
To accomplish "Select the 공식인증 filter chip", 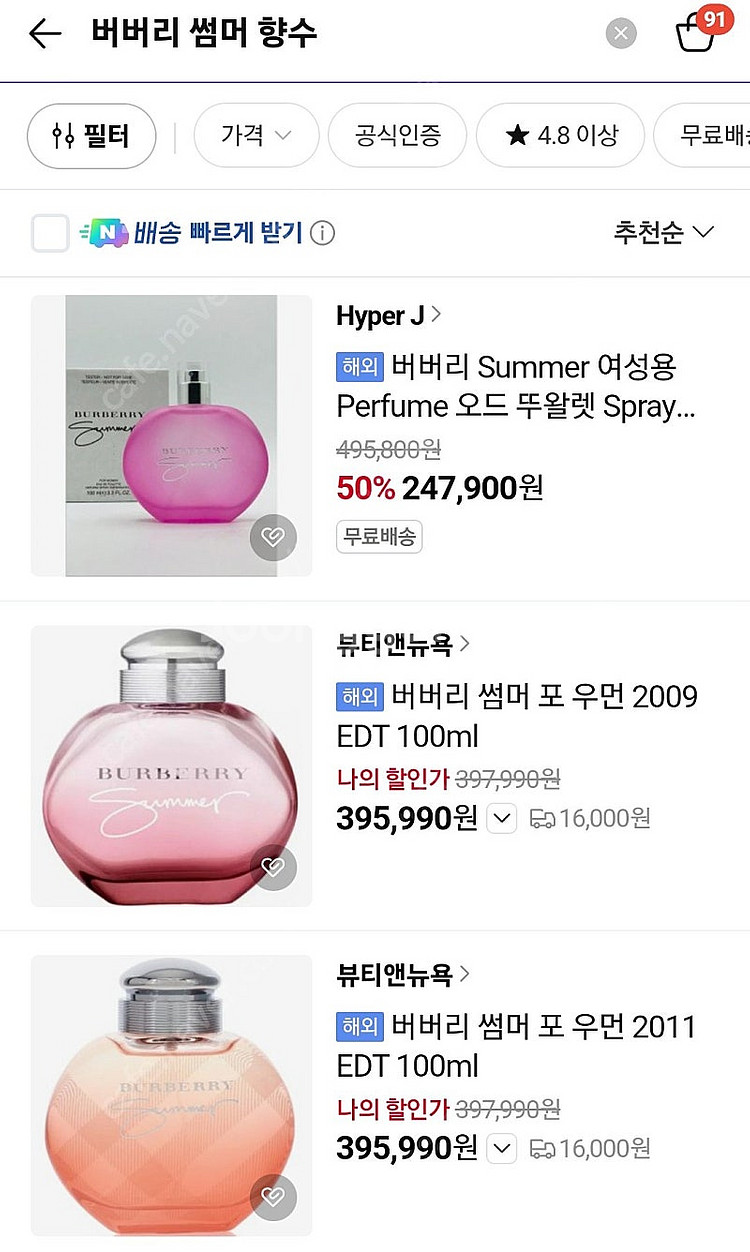I will [x=397, y=136].
